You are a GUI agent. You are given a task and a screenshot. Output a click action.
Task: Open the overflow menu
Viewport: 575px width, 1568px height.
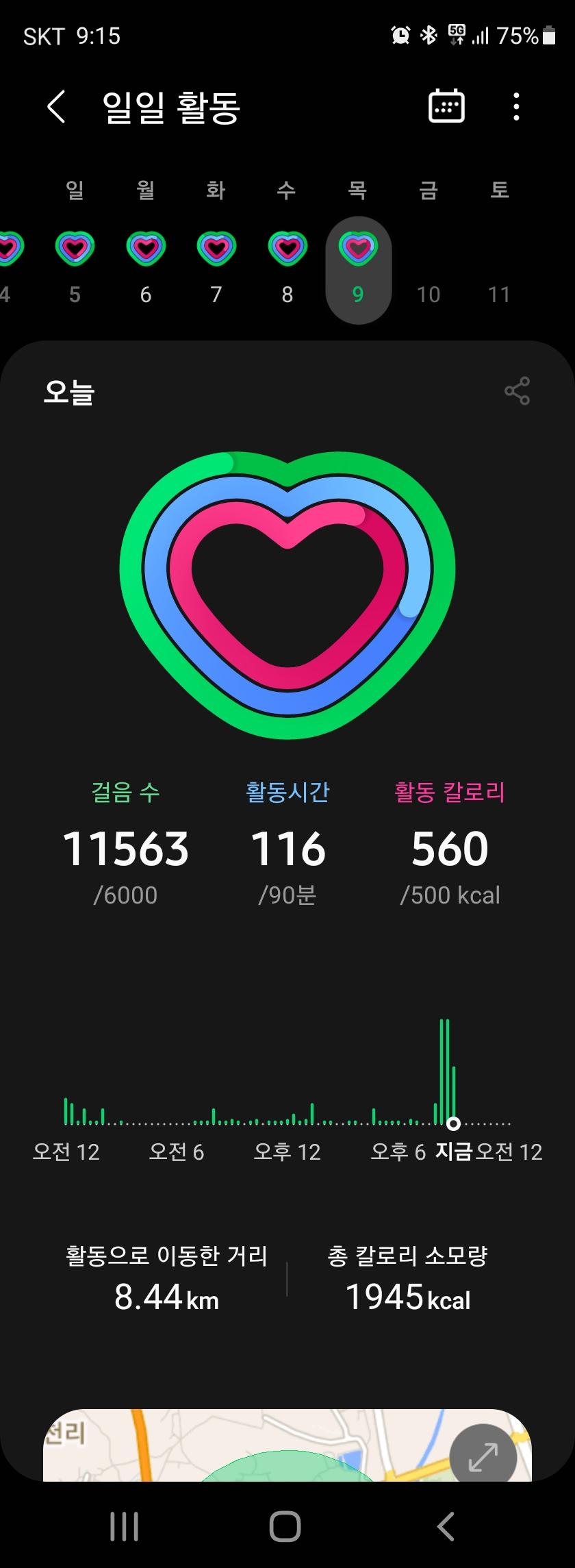(x=516, y=107)
